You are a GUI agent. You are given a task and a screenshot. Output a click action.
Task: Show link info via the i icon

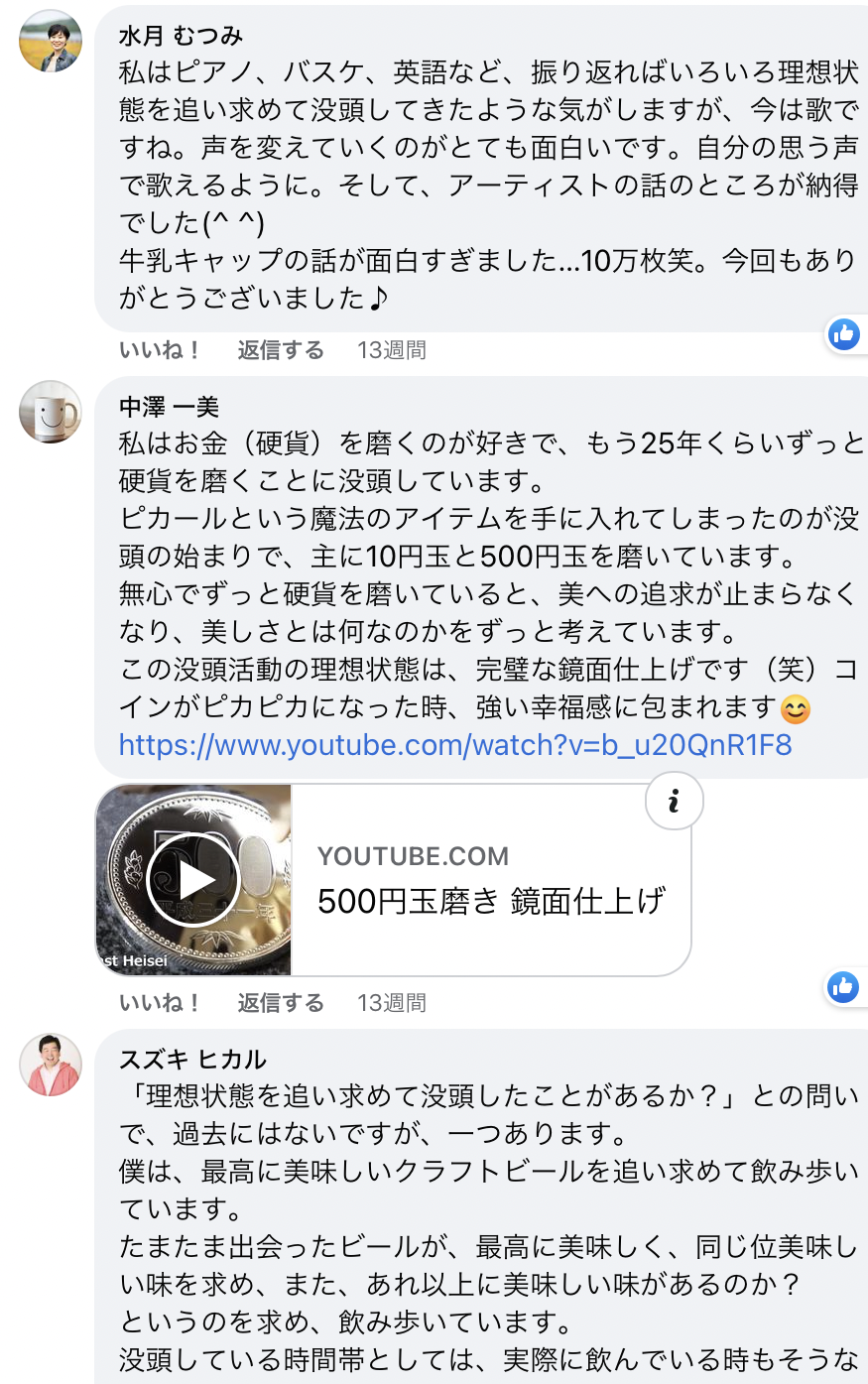(x=675, y=801)
